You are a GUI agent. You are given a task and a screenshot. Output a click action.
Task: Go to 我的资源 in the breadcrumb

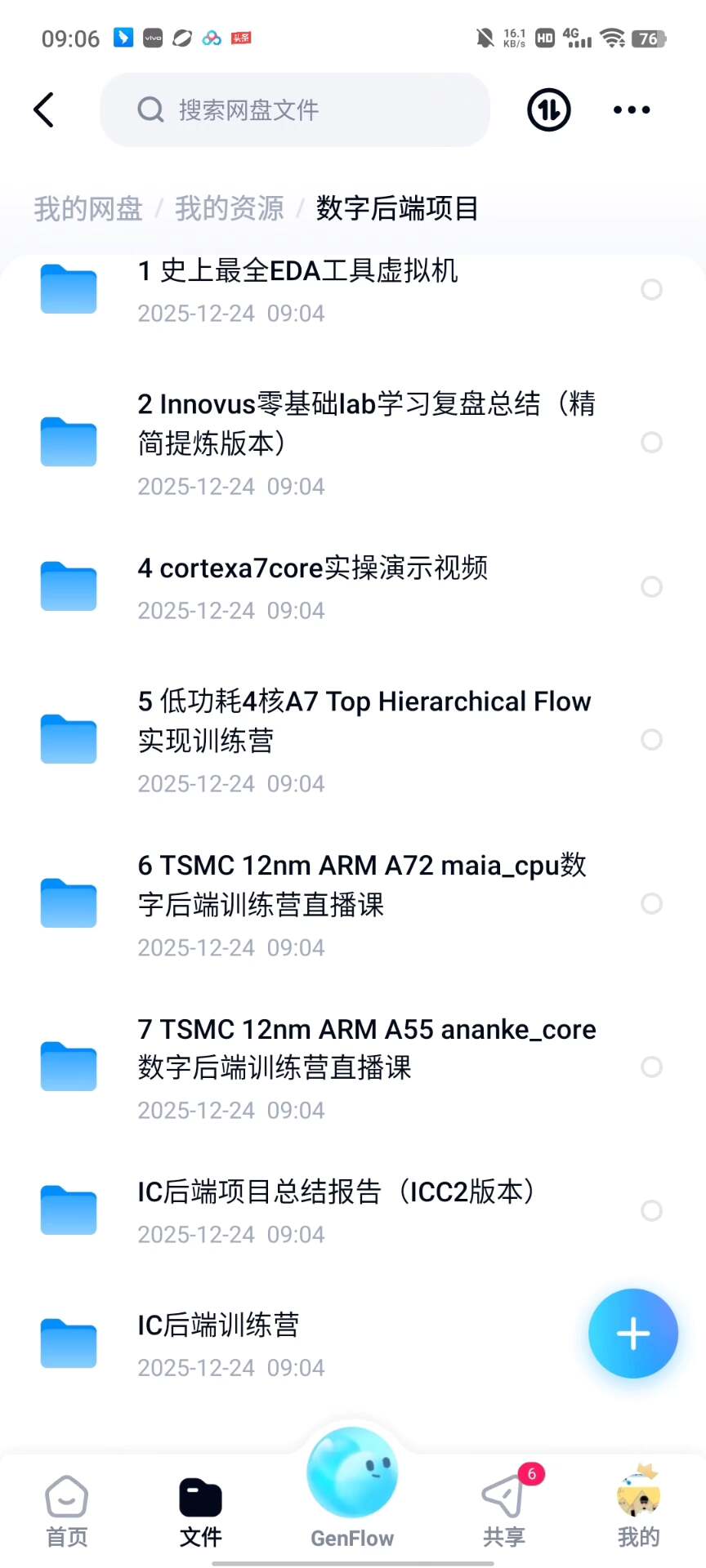(230, 209)
